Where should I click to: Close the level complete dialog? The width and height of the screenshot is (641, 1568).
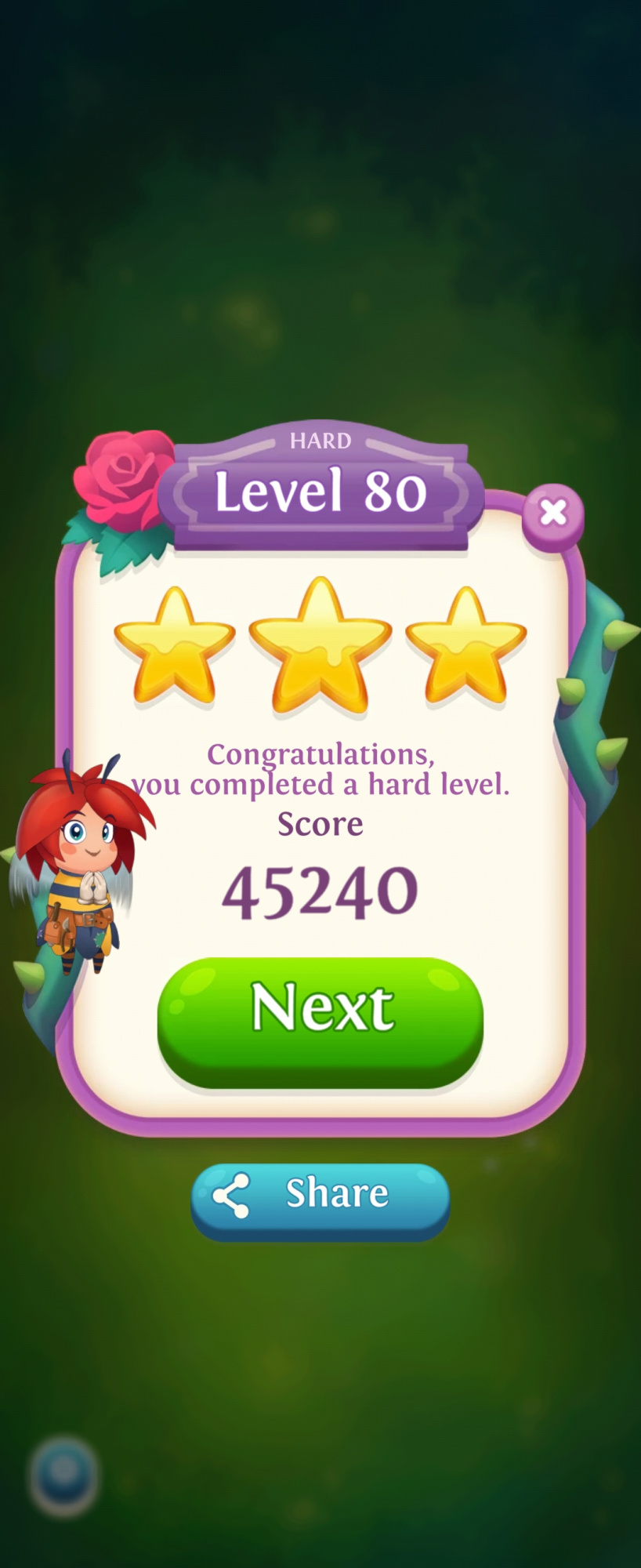click(553, 514)
